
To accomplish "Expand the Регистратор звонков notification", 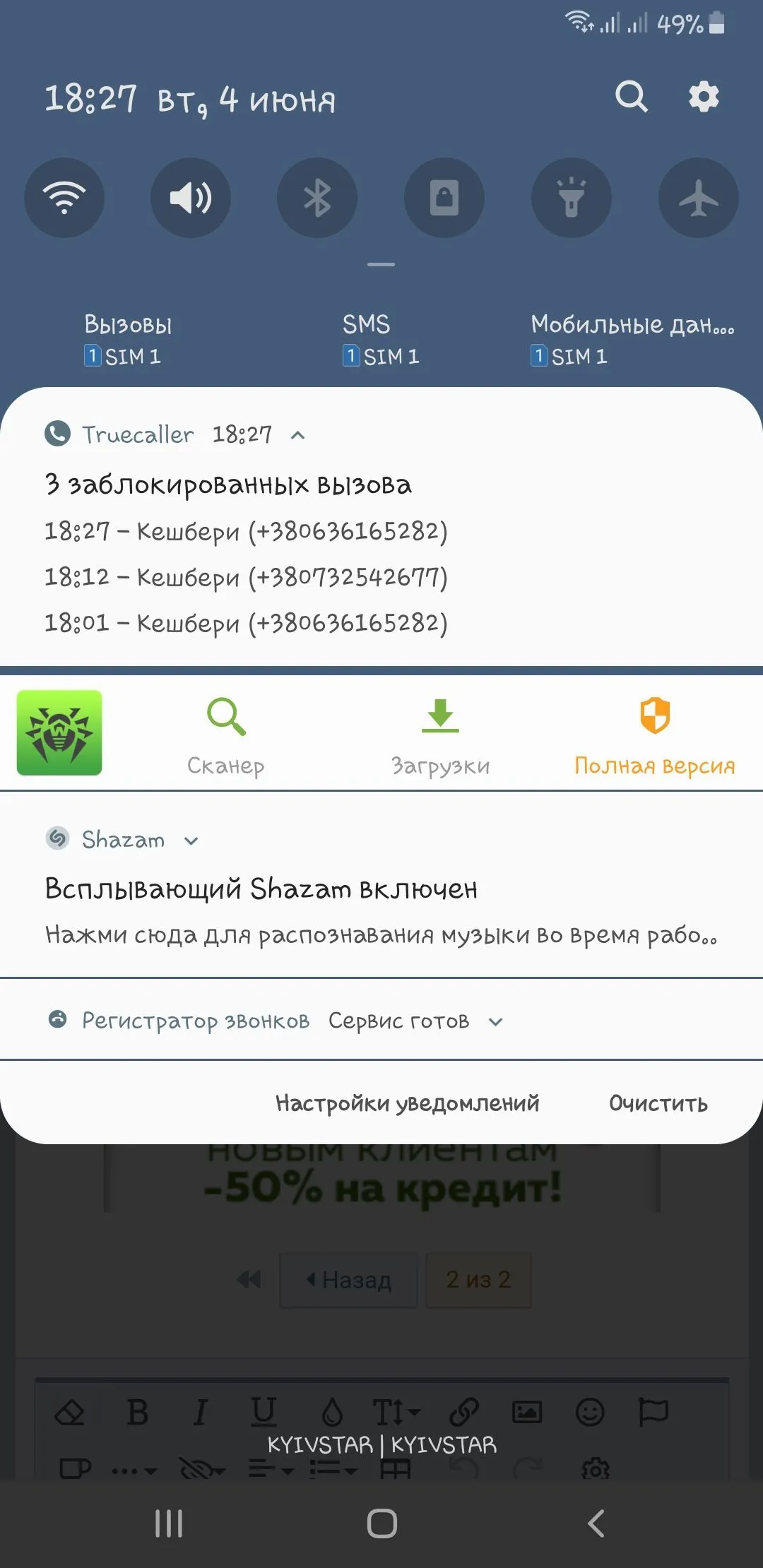I will (496, 1021).
